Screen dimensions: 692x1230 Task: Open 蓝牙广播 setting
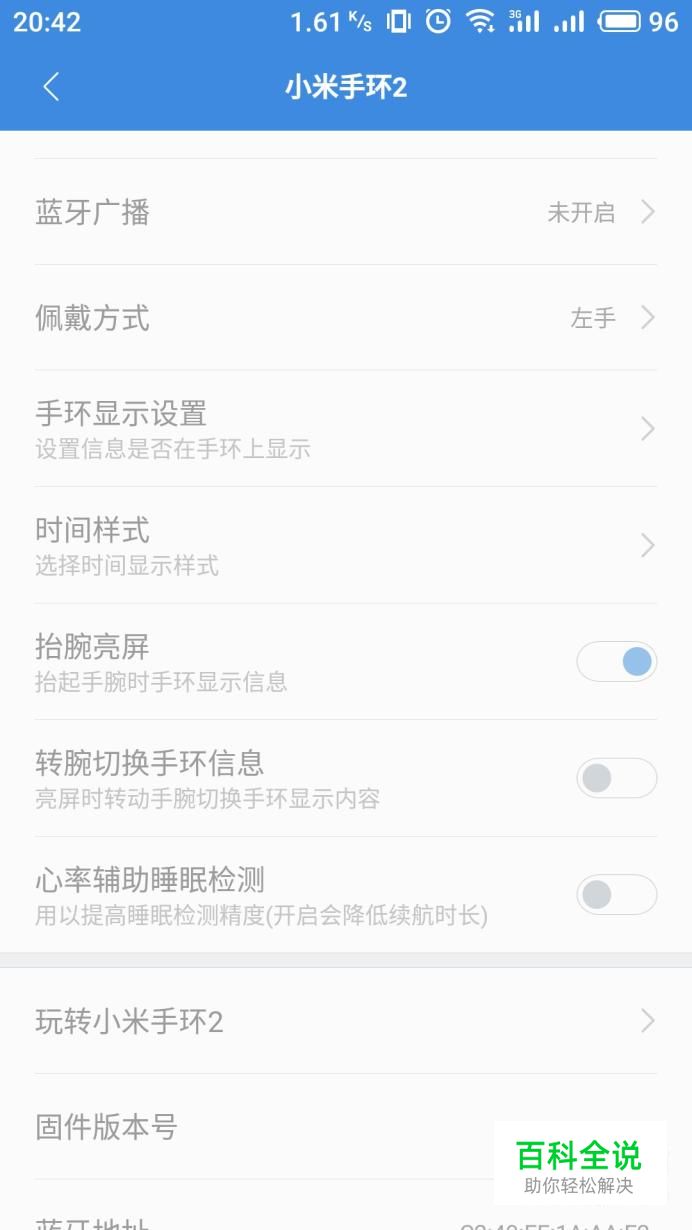[346, 212]
